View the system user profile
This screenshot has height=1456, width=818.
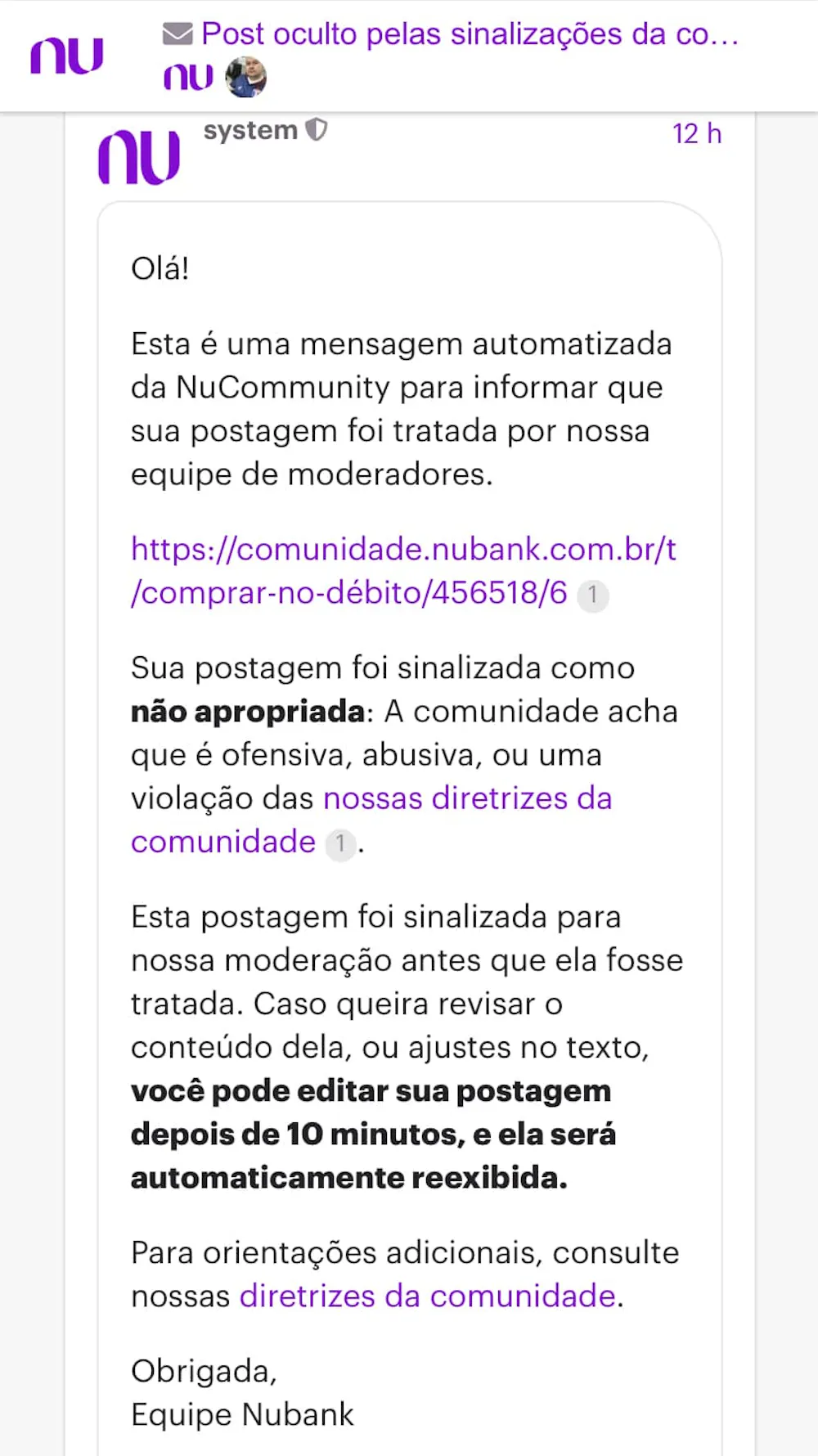click(250, 131)
